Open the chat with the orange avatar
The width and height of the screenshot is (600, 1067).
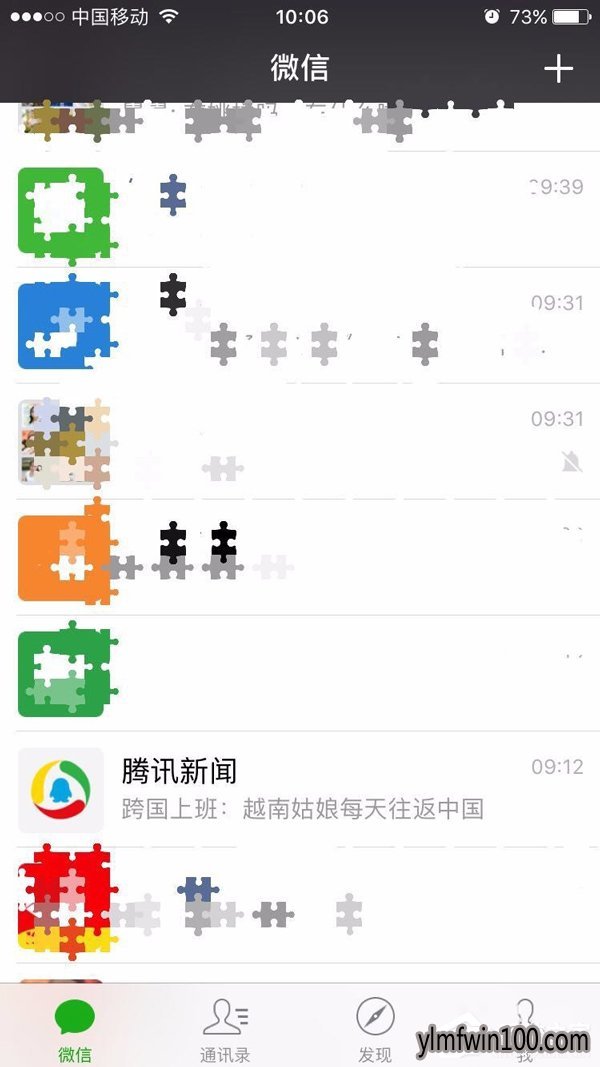tap(300, 557)
